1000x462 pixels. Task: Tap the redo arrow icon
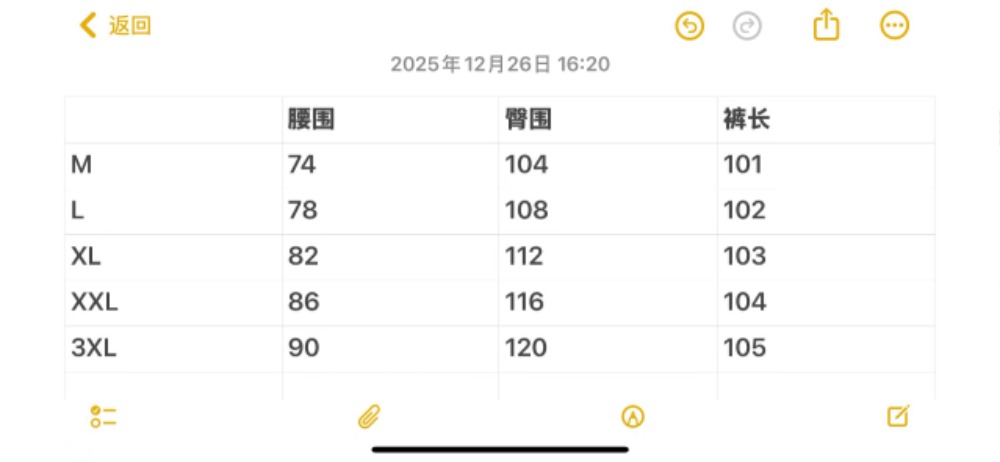(747, 26)
